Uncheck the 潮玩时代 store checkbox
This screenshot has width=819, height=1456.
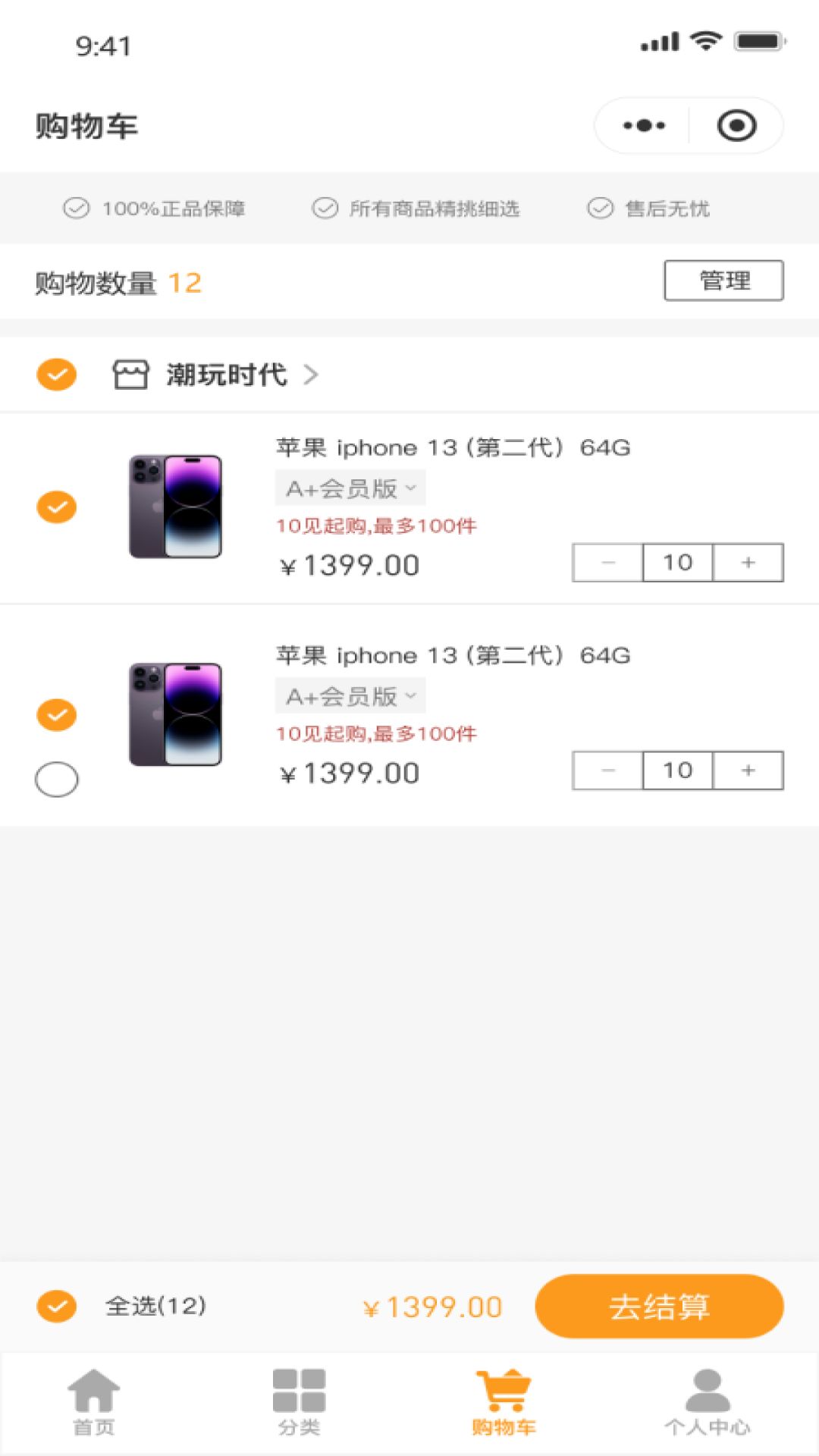point(57,375)
